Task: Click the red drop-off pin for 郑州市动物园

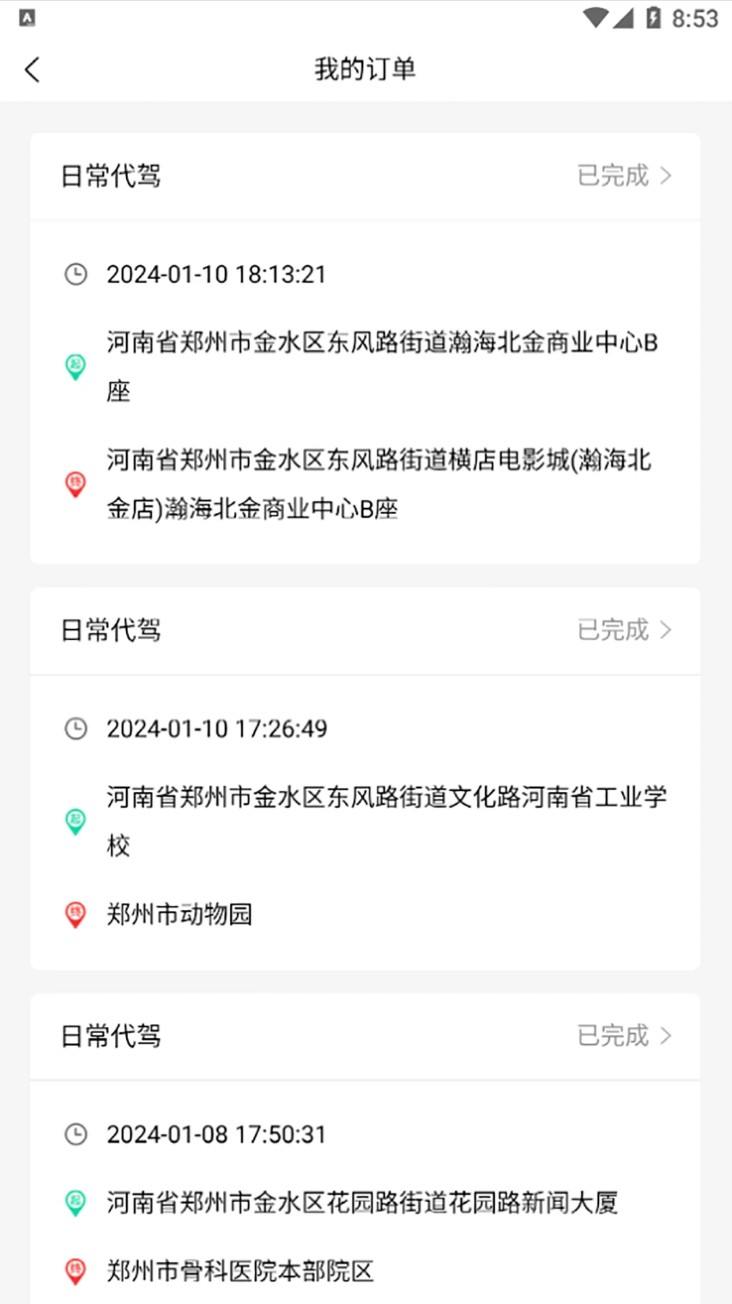Action: (75, 915)
